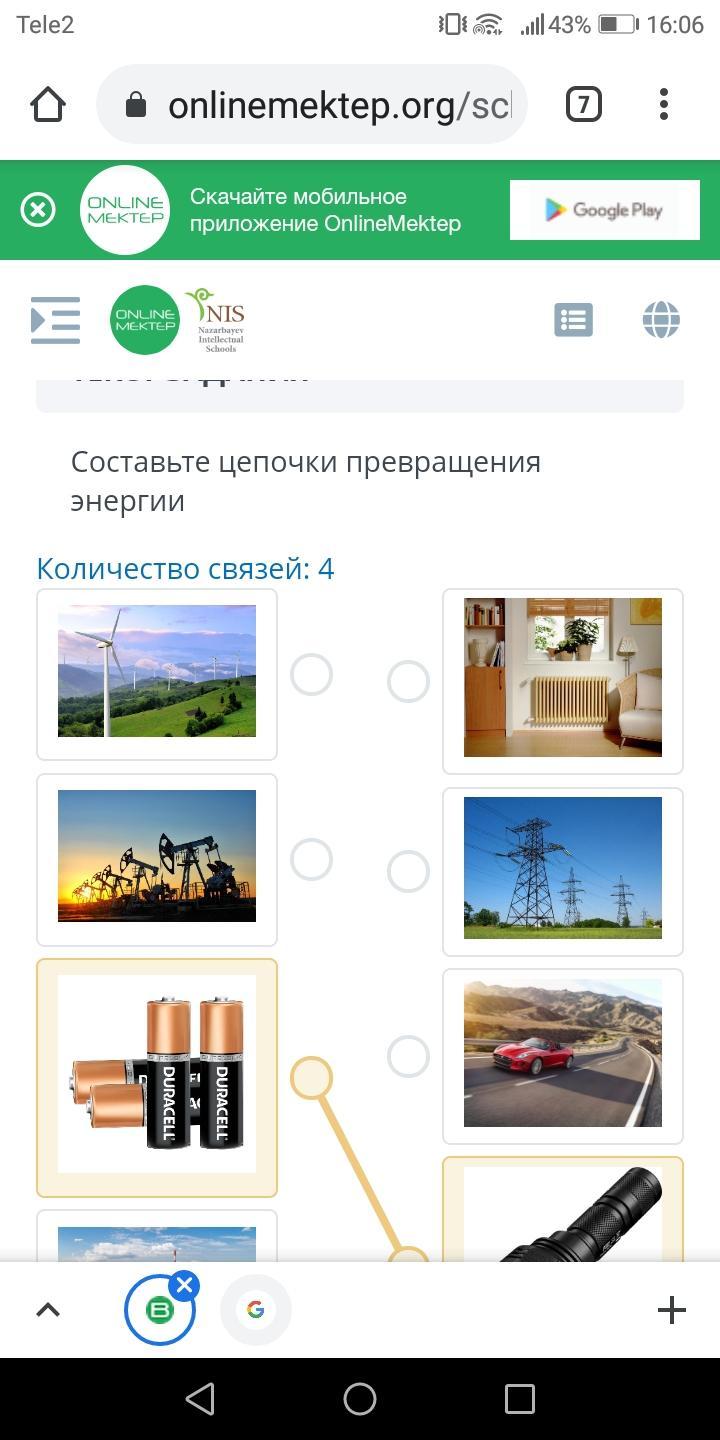
Task: Select the room radiator connector circle
Action: 408,682
